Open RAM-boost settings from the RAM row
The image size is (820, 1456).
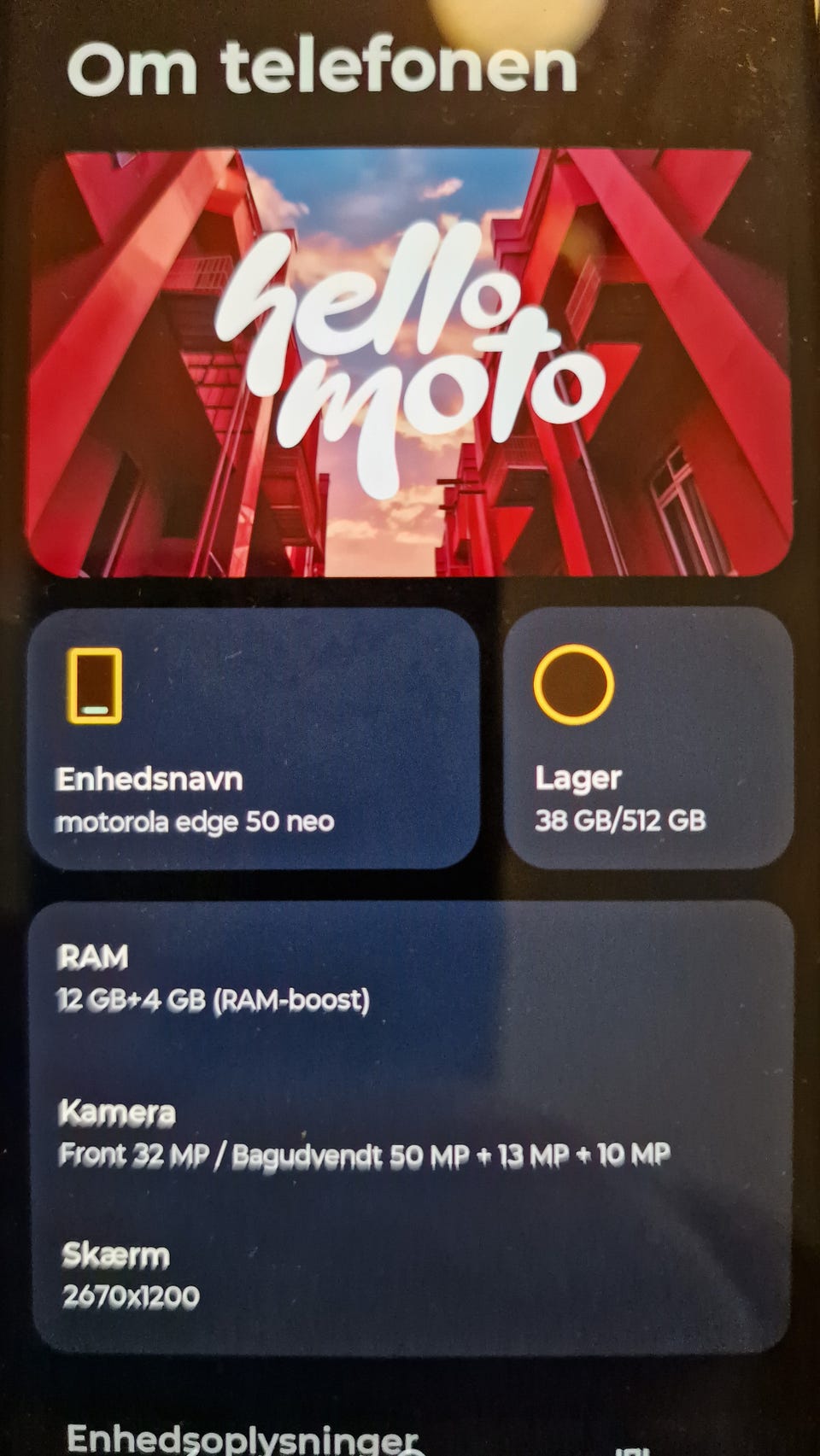[412, 978]
